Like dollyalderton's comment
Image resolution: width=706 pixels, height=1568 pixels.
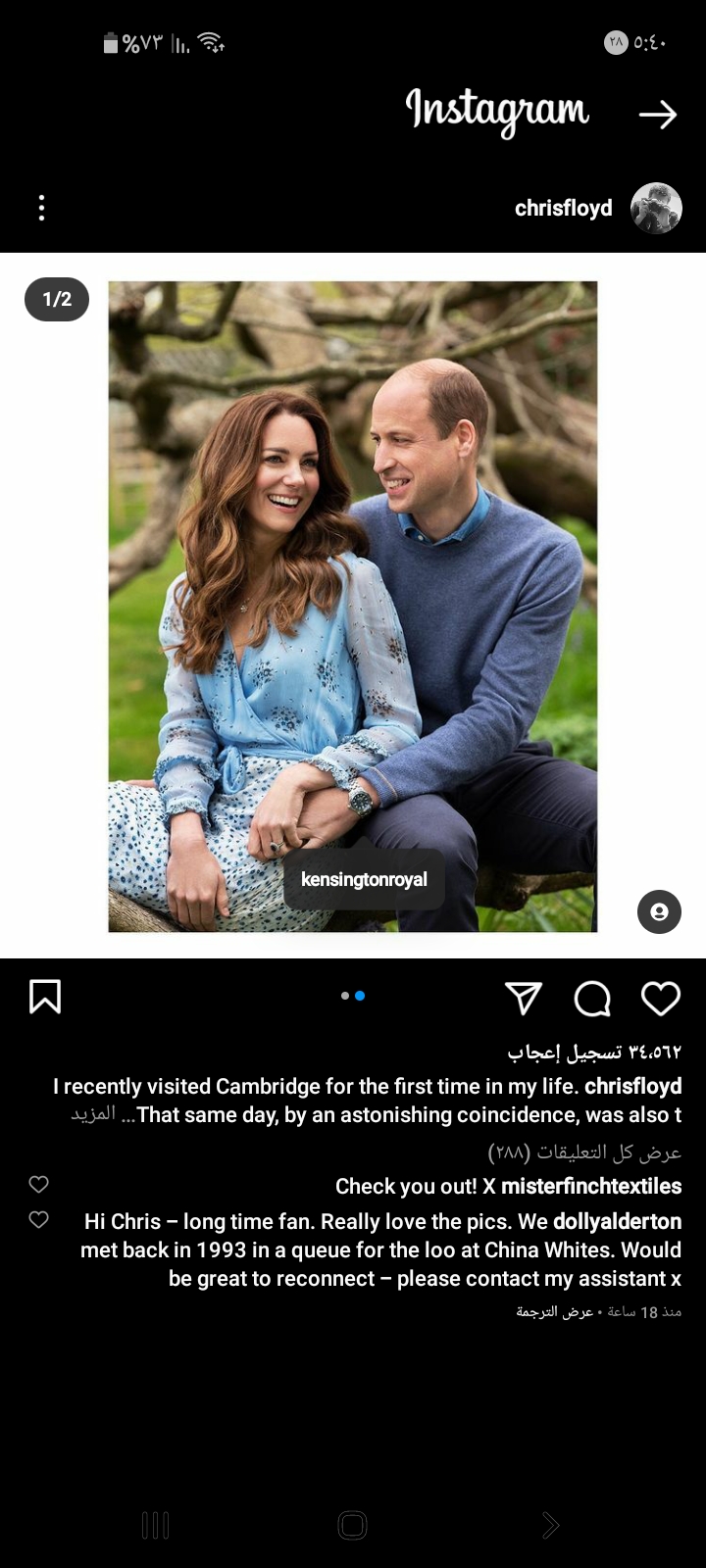(x=39, y=1219)
